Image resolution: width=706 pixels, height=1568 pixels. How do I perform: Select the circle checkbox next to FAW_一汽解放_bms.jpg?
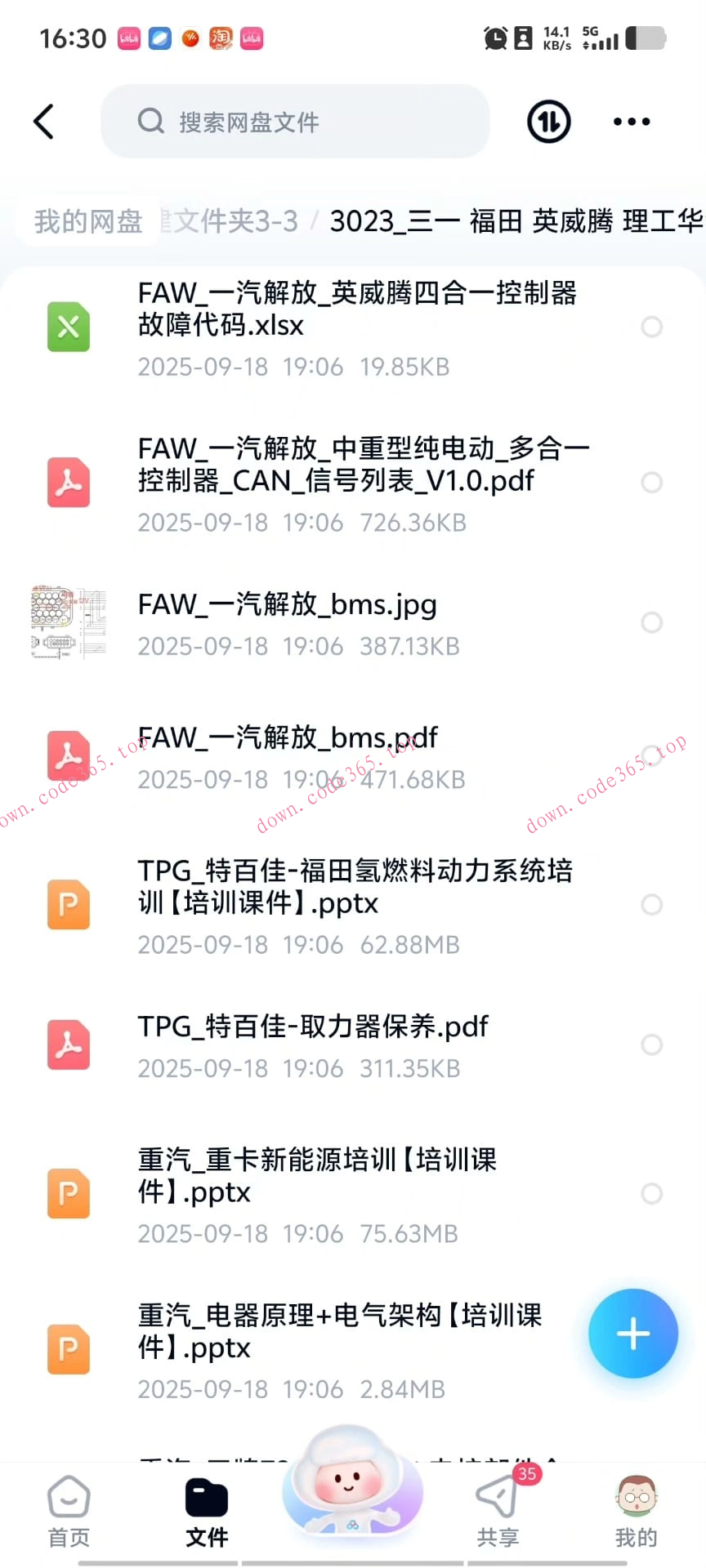click(651, 622)
